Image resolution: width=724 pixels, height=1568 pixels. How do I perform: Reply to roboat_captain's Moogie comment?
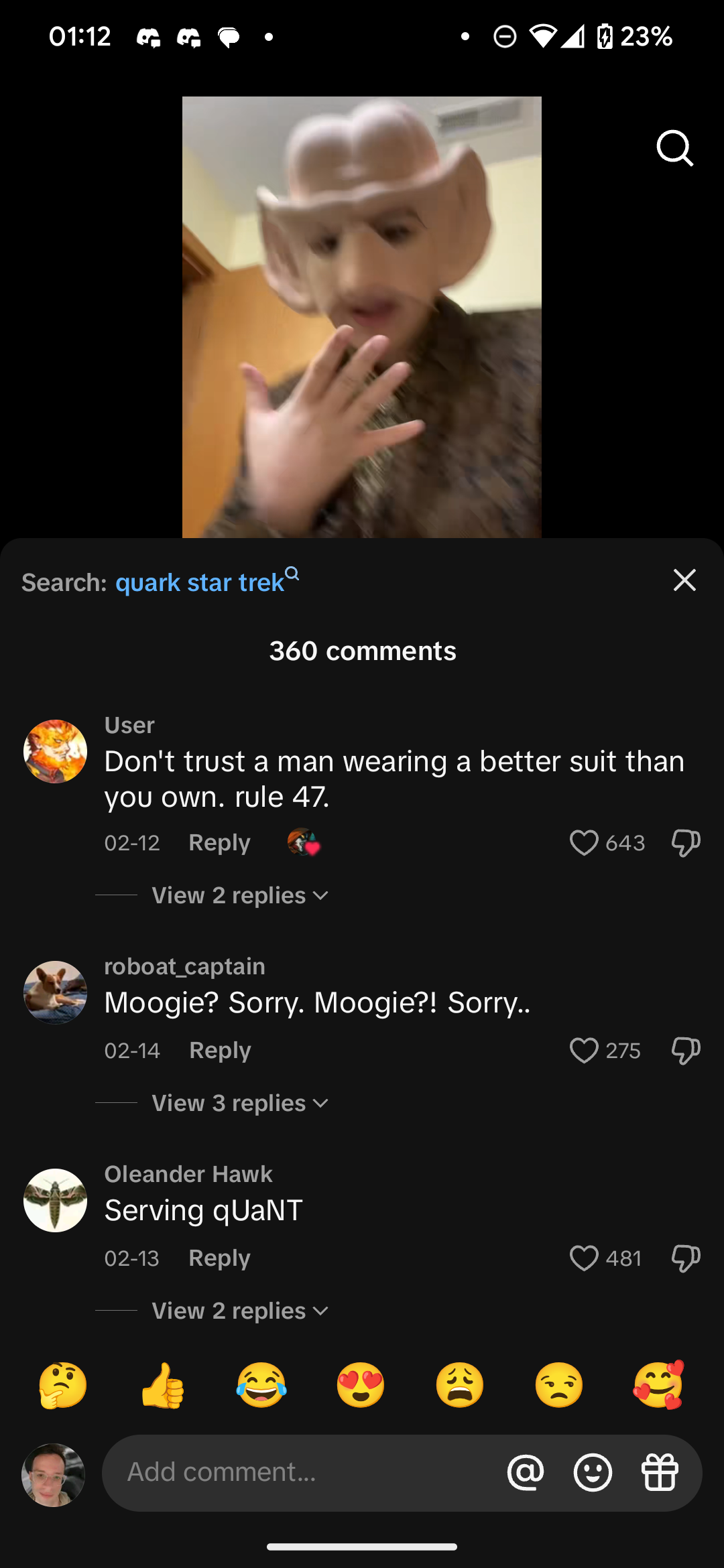[x=220, y=1051]
